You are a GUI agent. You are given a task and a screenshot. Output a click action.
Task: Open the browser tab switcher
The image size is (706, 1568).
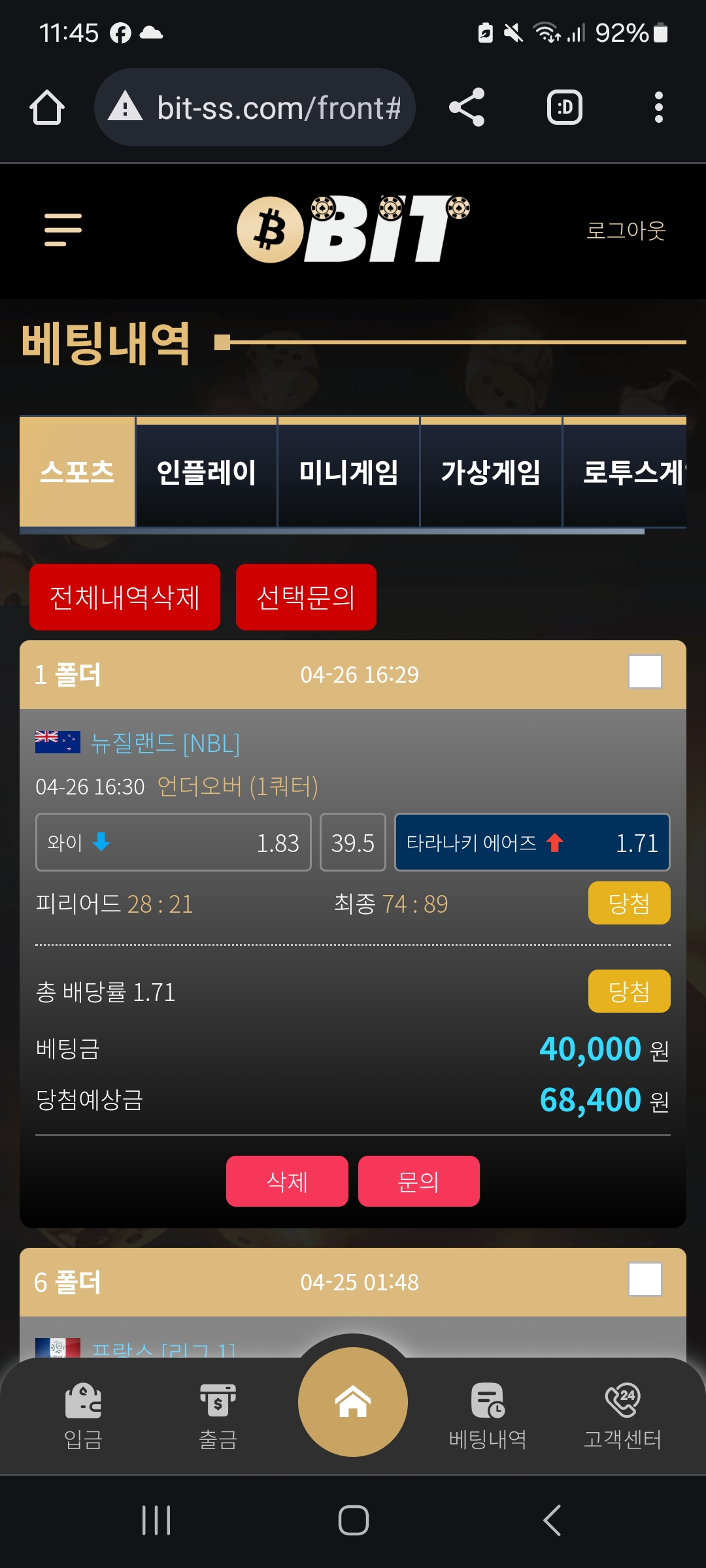click(x=565, y=107)
